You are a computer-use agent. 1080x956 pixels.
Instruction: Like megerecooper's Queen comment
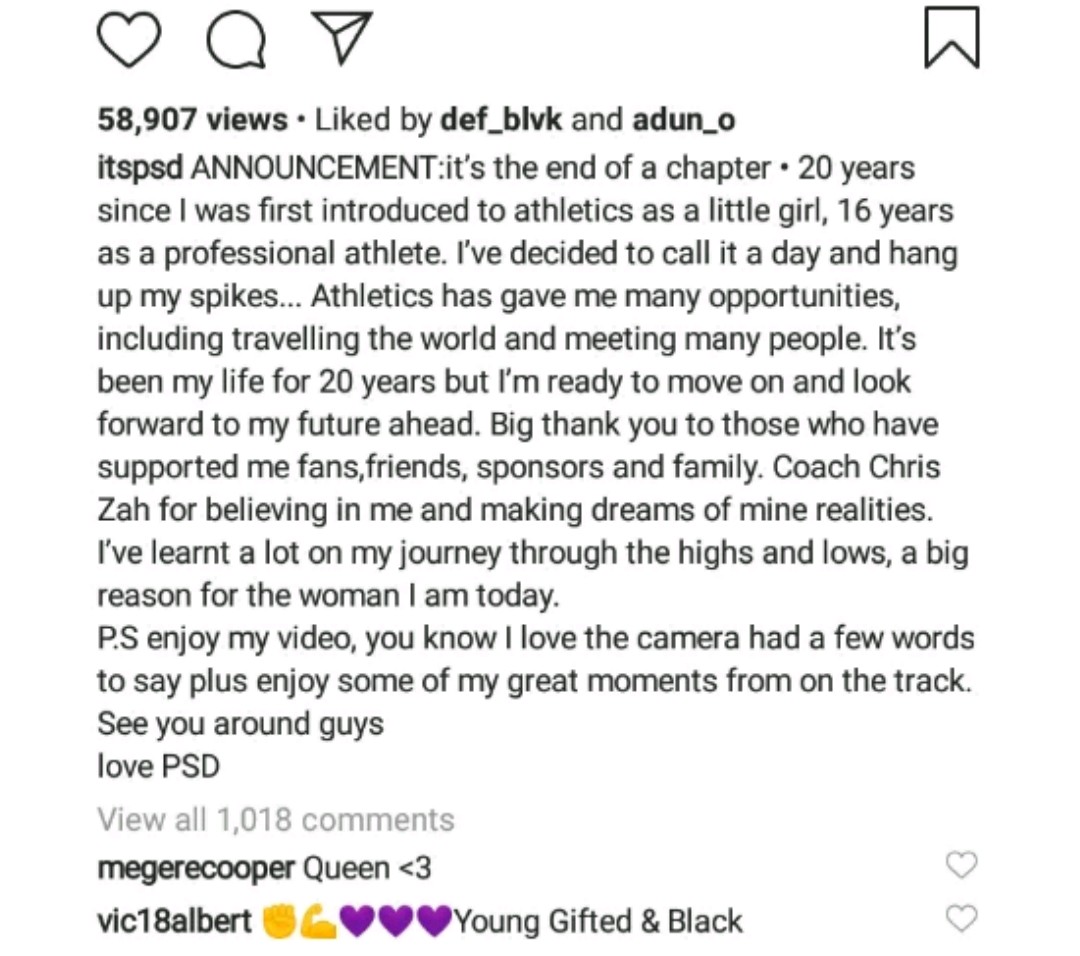[961, 866]
